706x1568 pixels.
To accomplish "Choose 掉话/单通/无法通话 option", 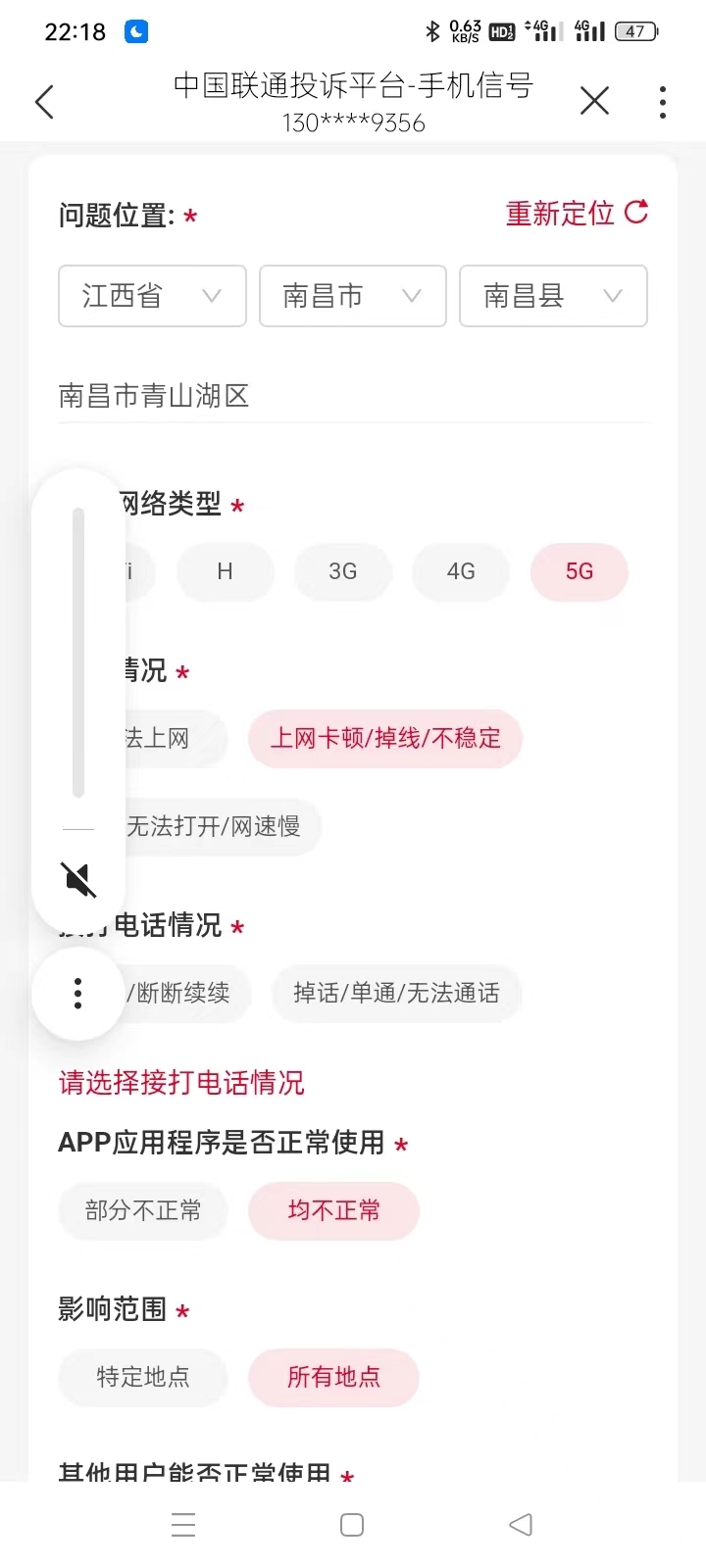I will click(396, 993).
